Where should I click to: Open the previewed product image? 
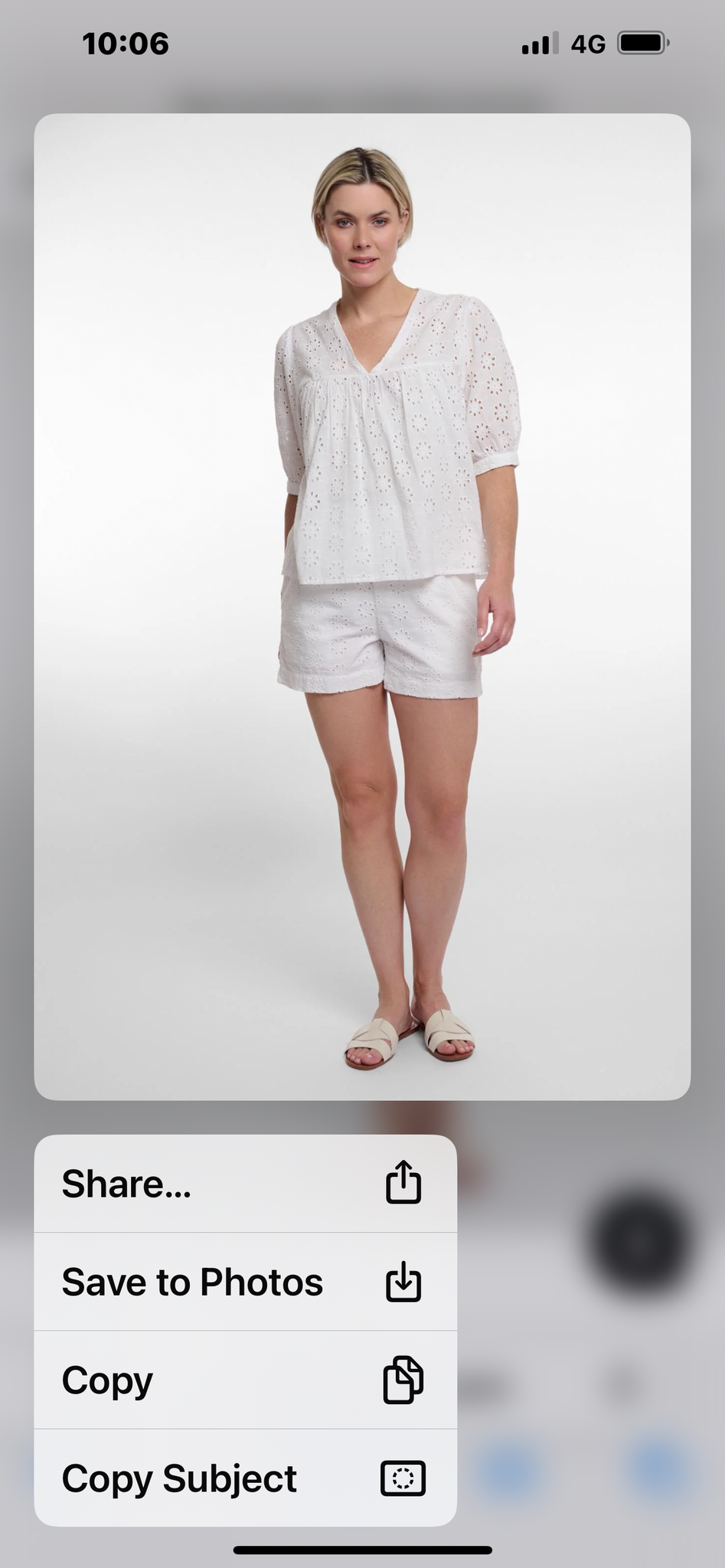[362, 606]
